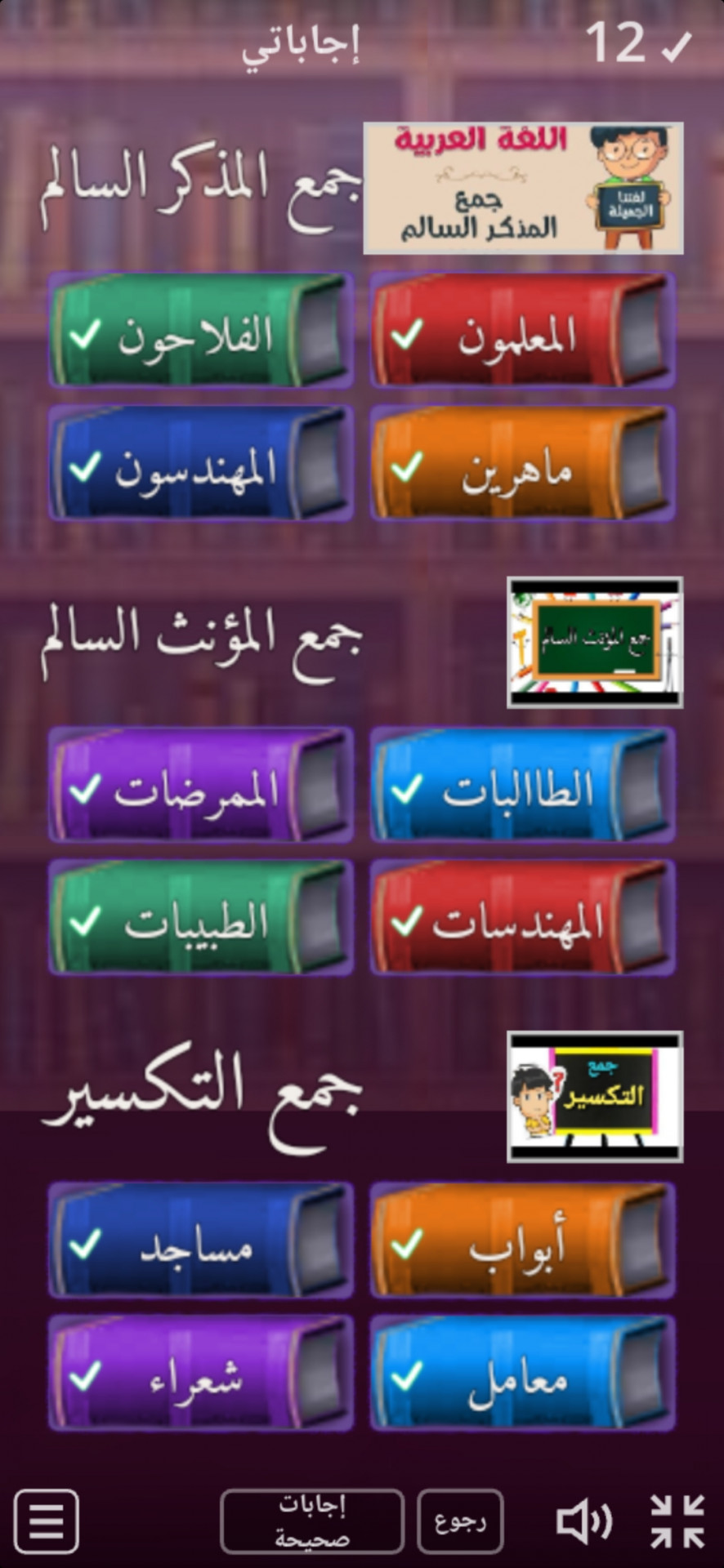724x1568 pixels.
Task: Tap the إجابات صحيحة button
Action: (312, 1521)
